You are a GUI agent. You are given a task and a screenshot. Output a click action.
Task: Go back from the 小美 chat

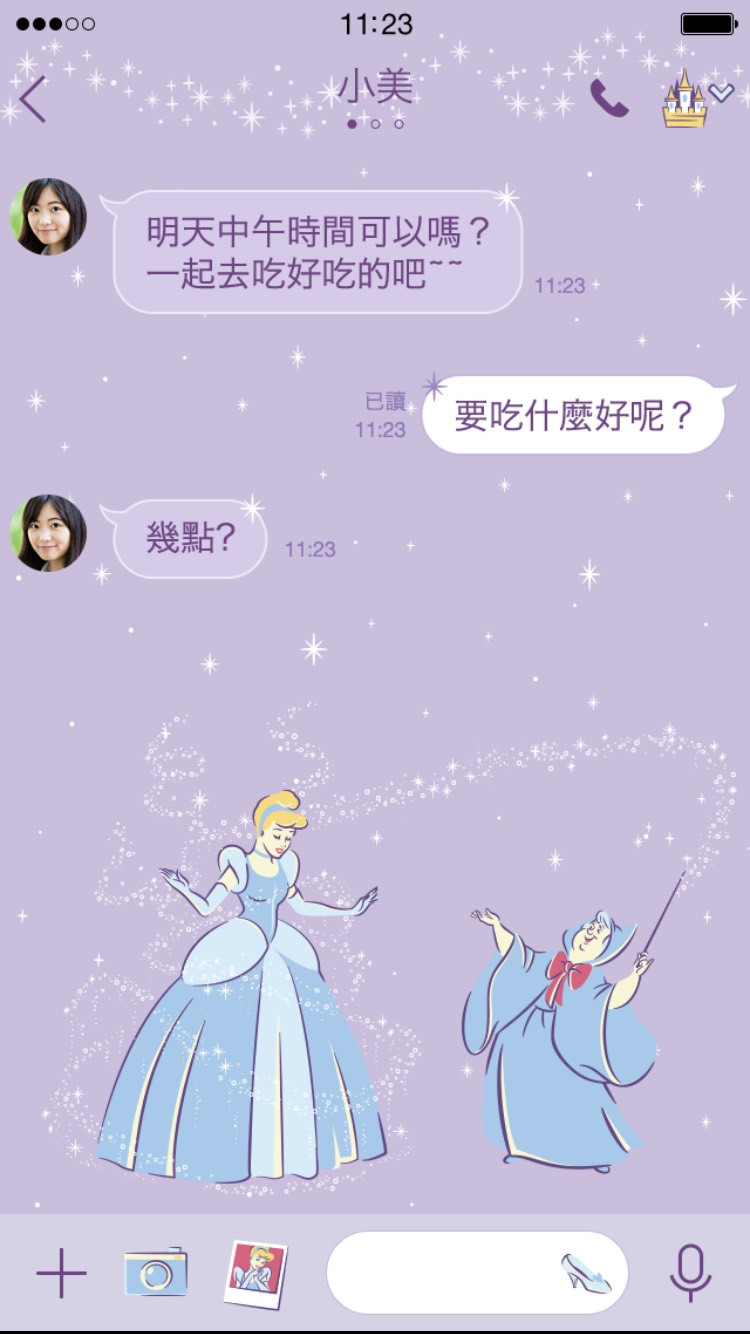pos(33,99)
